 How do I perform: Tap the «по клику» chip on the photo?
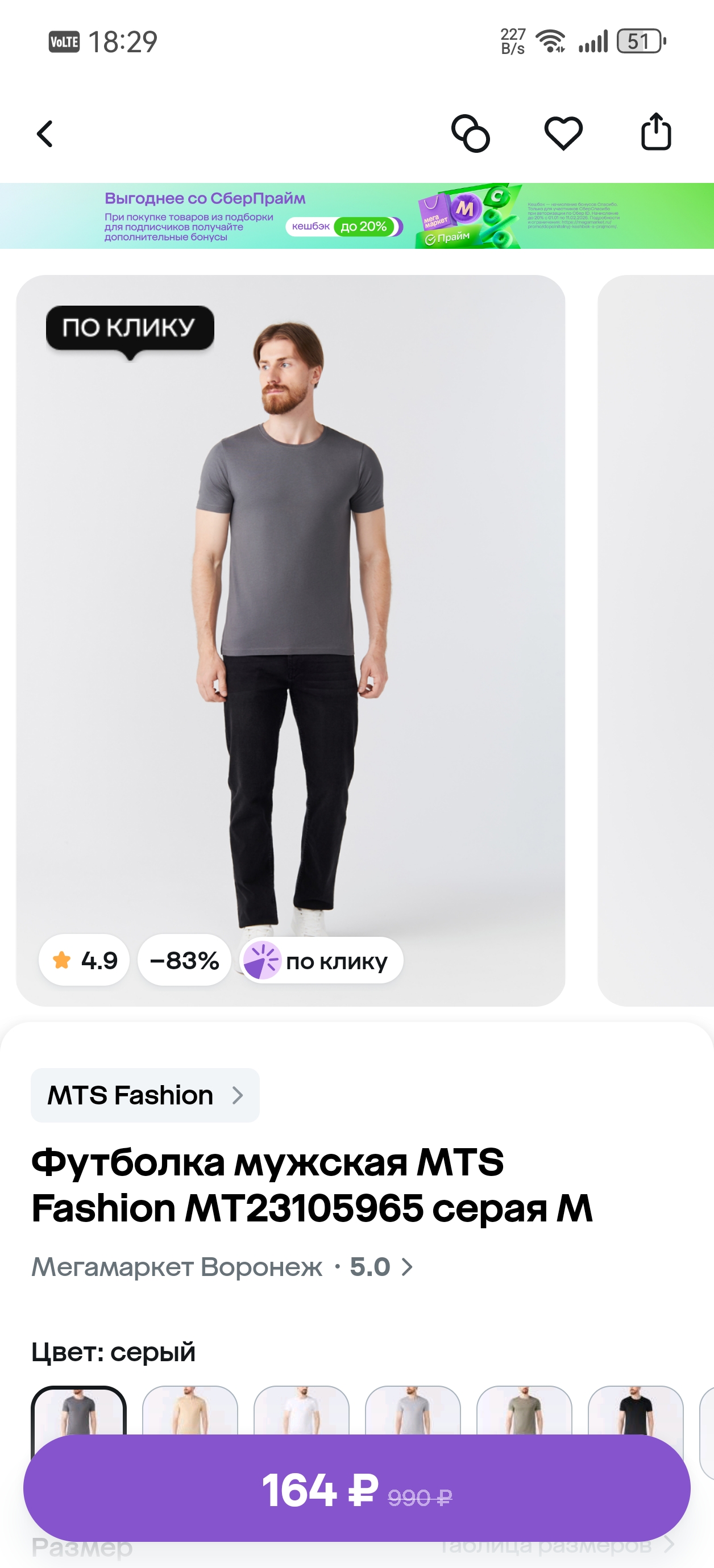coord(322,961)
